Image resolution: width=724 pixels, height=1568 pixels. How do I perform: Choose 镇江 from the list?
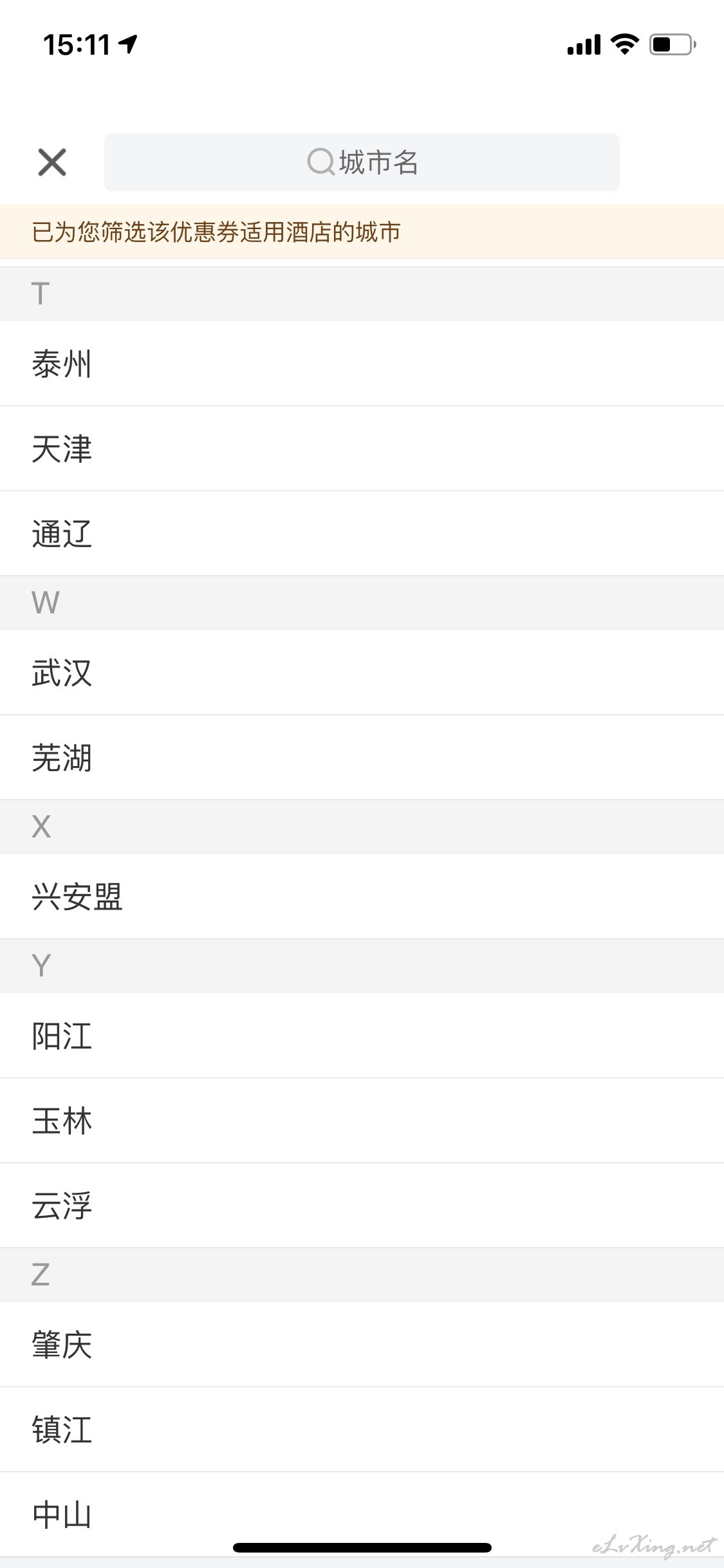[x=362, y=1430]
